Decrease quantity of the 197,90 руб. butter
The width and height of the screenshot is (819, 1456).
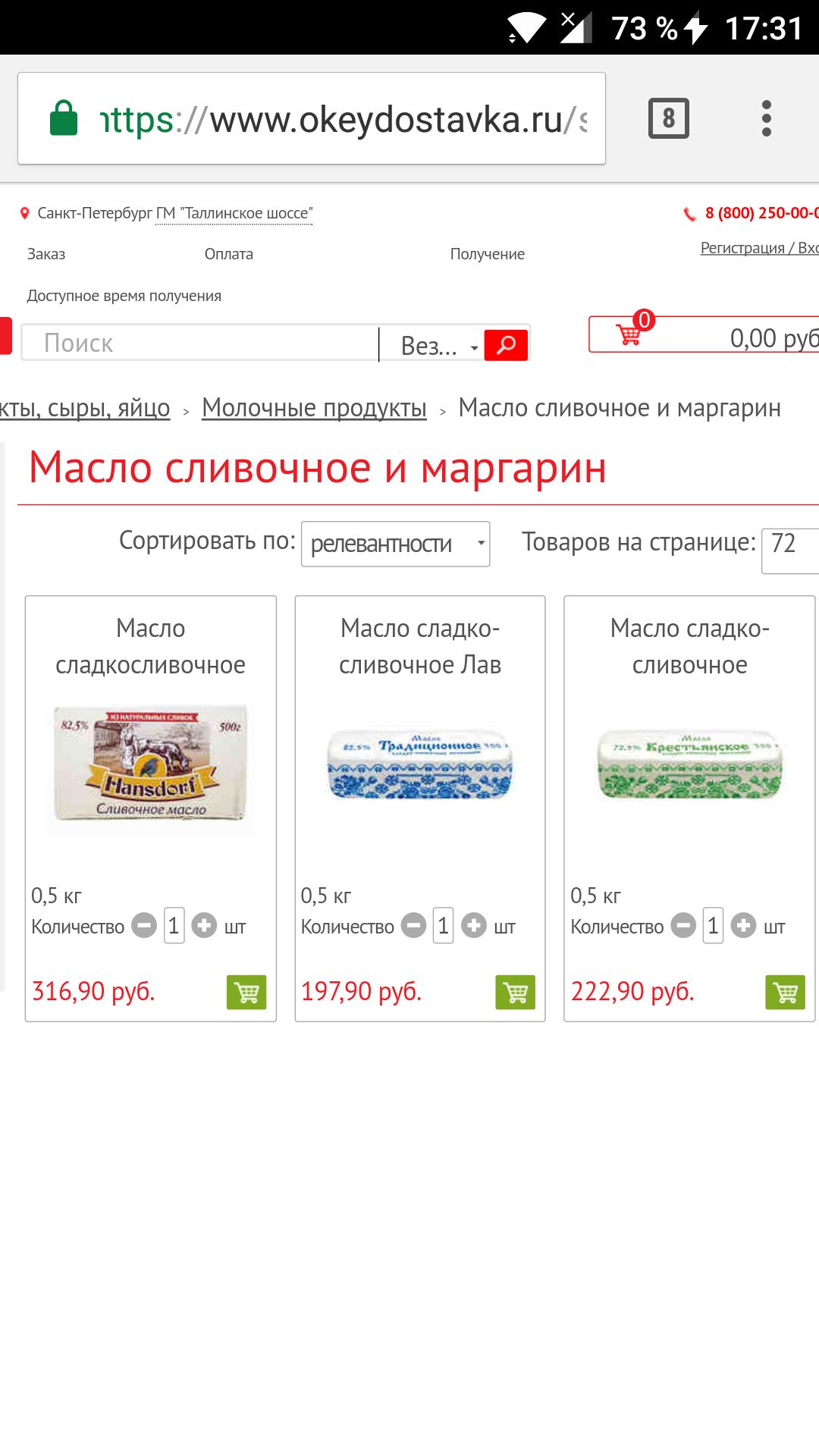pyautogui.click(x=413, y=926)
